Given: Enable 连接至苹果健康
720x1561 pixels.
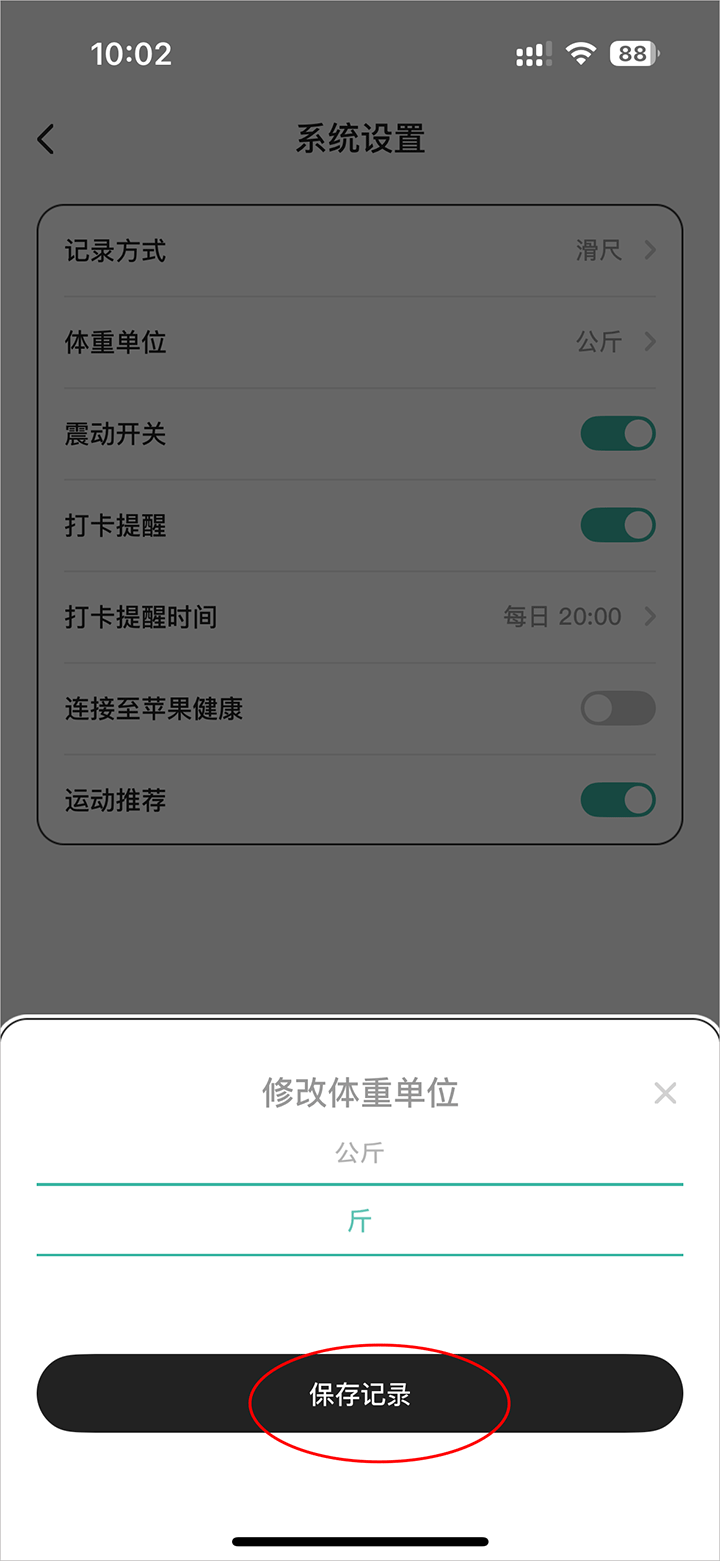Looking at the screenshot, I should click(618, 709).
